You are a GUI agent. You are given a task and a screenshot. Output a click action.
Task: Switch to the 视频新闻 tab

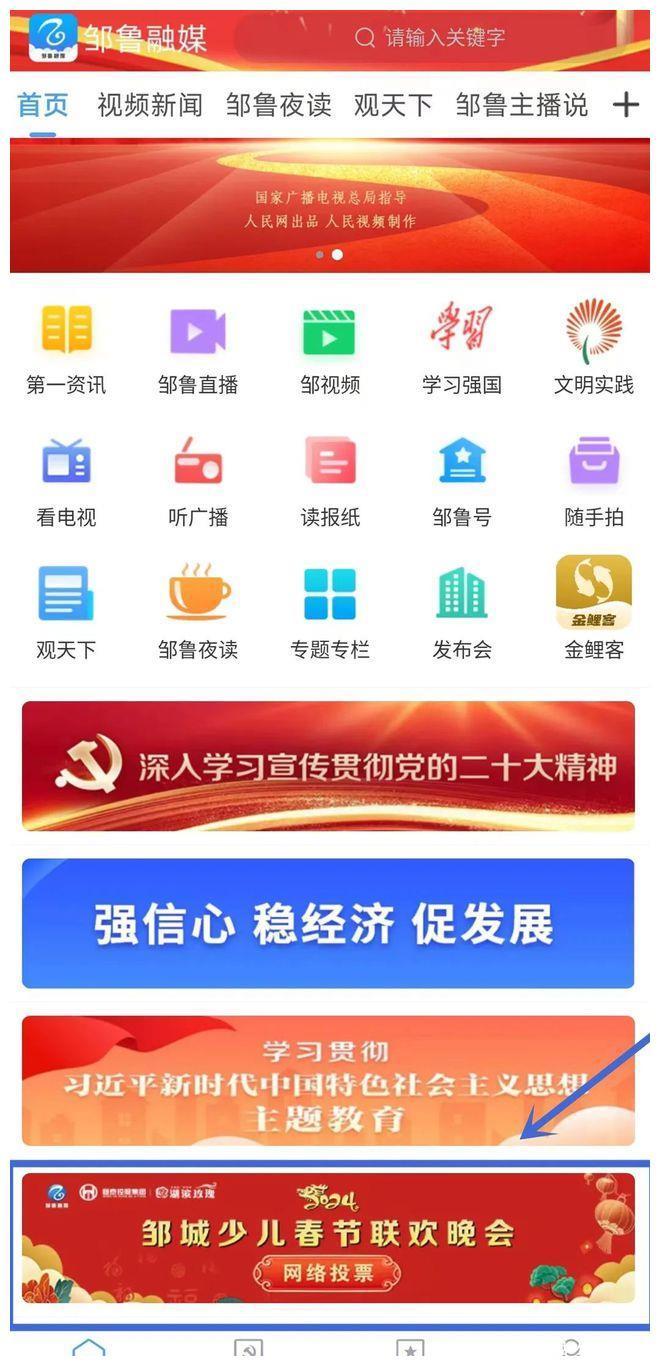point(150,105)
